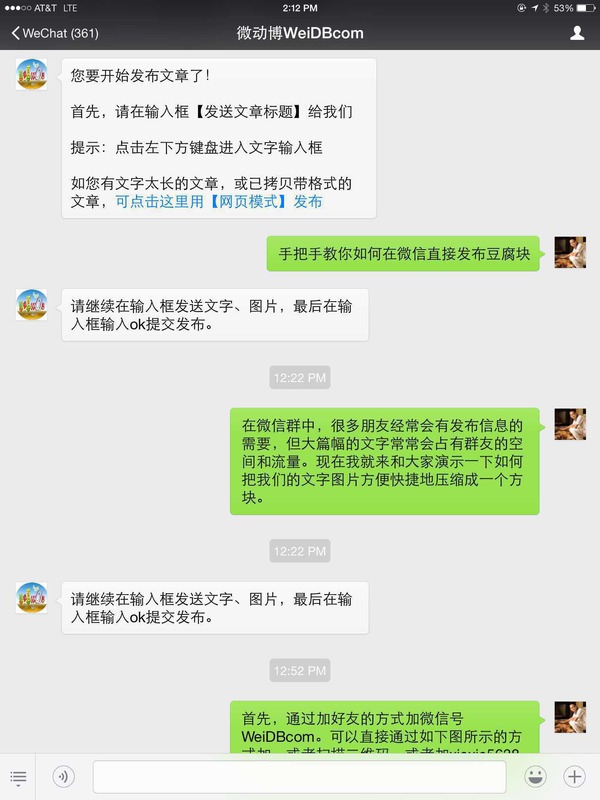This screenshot has width=600, height=800.
Task: Switch to voice message input
Action: pyautogui.click(x=63, y=777)
